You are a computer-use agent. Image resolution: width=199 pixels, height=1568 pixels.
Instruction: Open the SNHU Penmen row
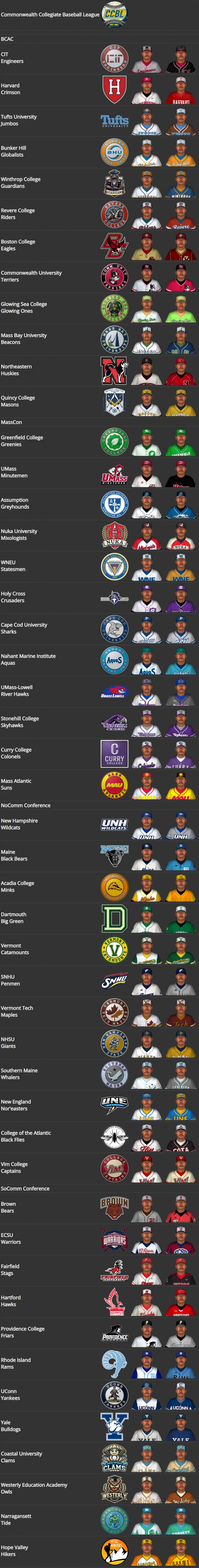tap(10, 980)
